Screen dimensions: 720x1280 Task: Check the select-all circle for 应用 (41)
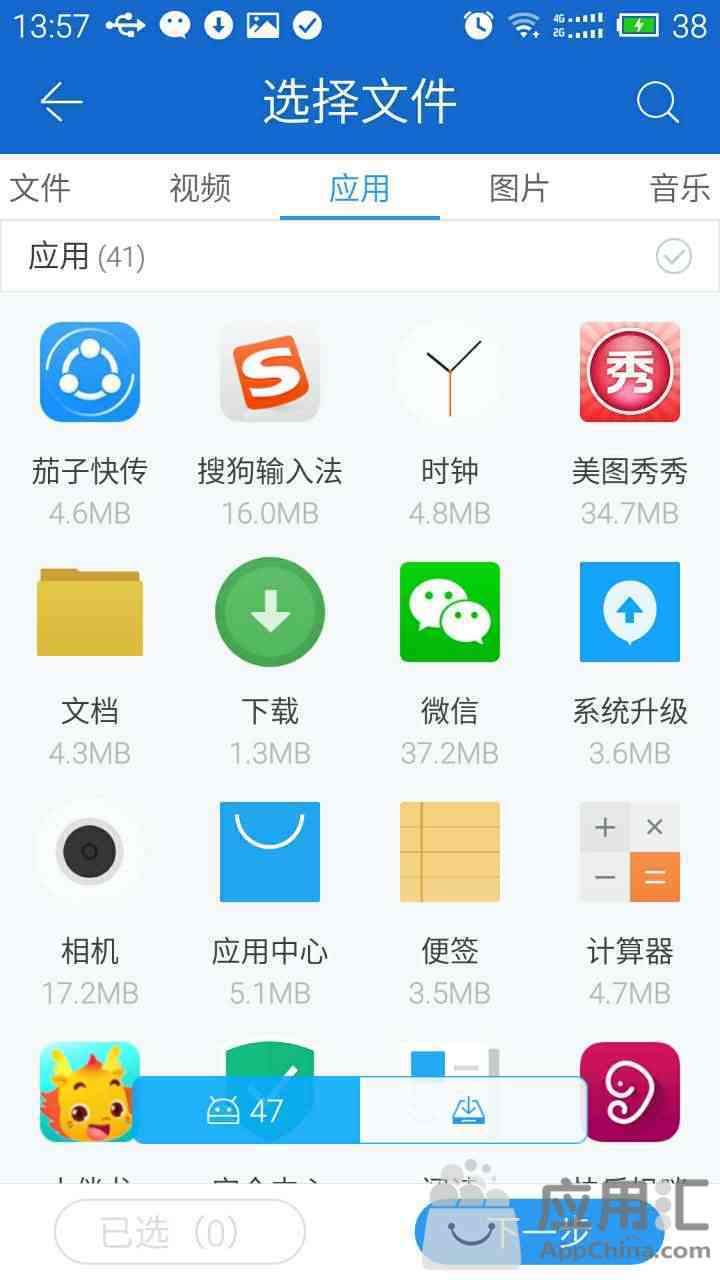click(x=673, y=257)
